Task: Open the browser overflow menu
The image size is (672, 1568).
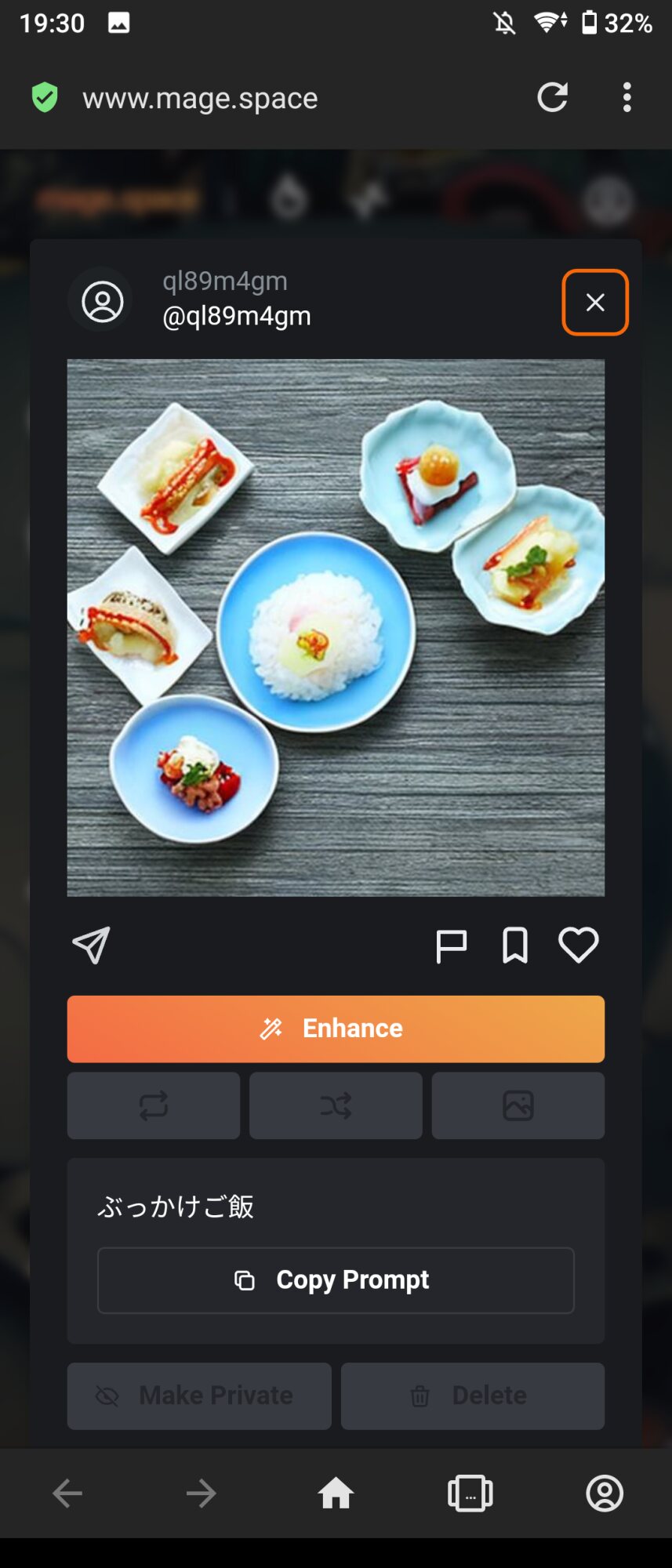Action: (x=627, y=98)
